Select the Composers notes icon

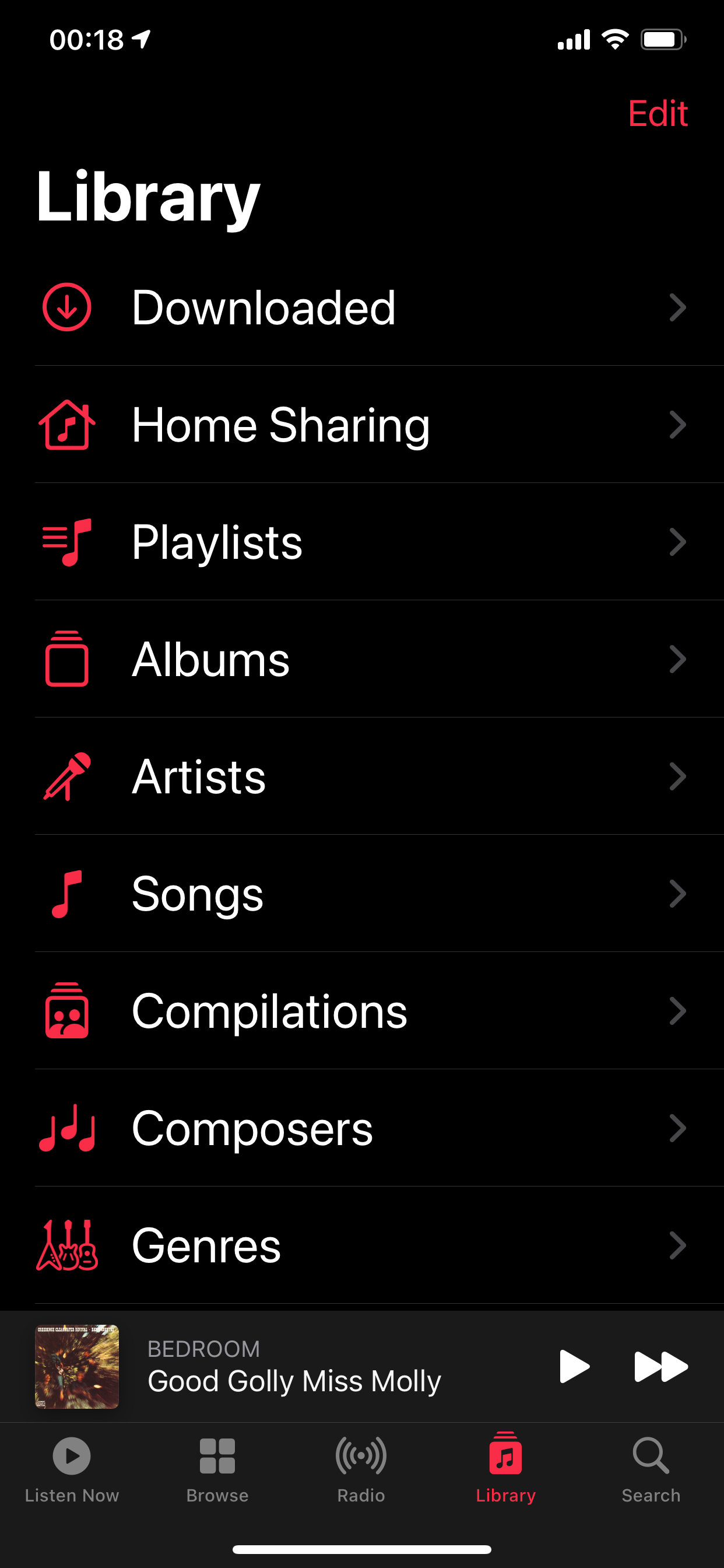(67, 1128)
